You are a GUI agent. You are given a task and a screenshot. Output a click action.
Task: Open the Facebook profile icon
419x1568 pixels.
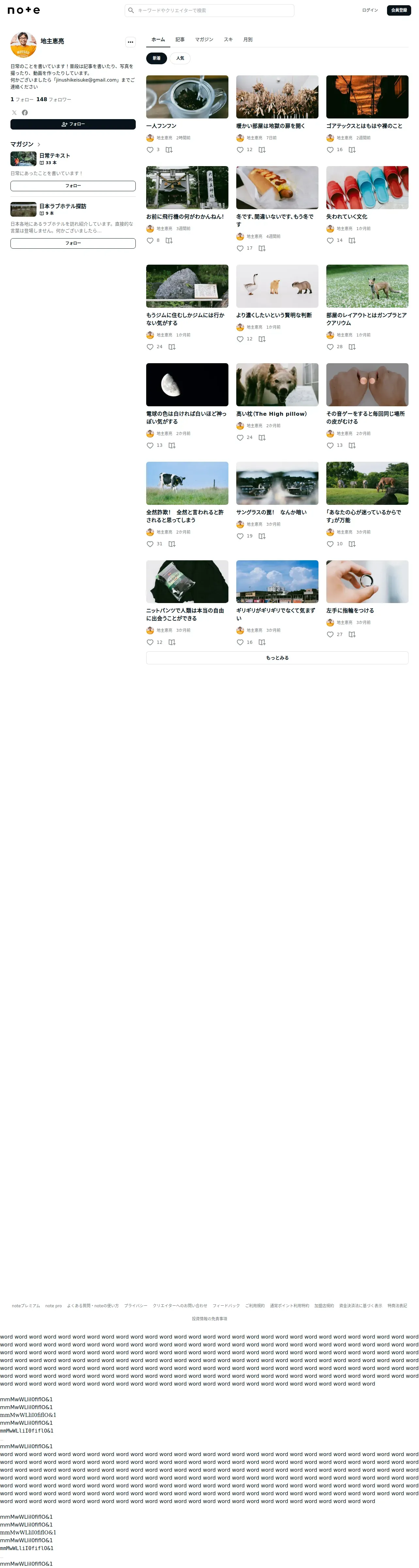click(x=25, y=113)
